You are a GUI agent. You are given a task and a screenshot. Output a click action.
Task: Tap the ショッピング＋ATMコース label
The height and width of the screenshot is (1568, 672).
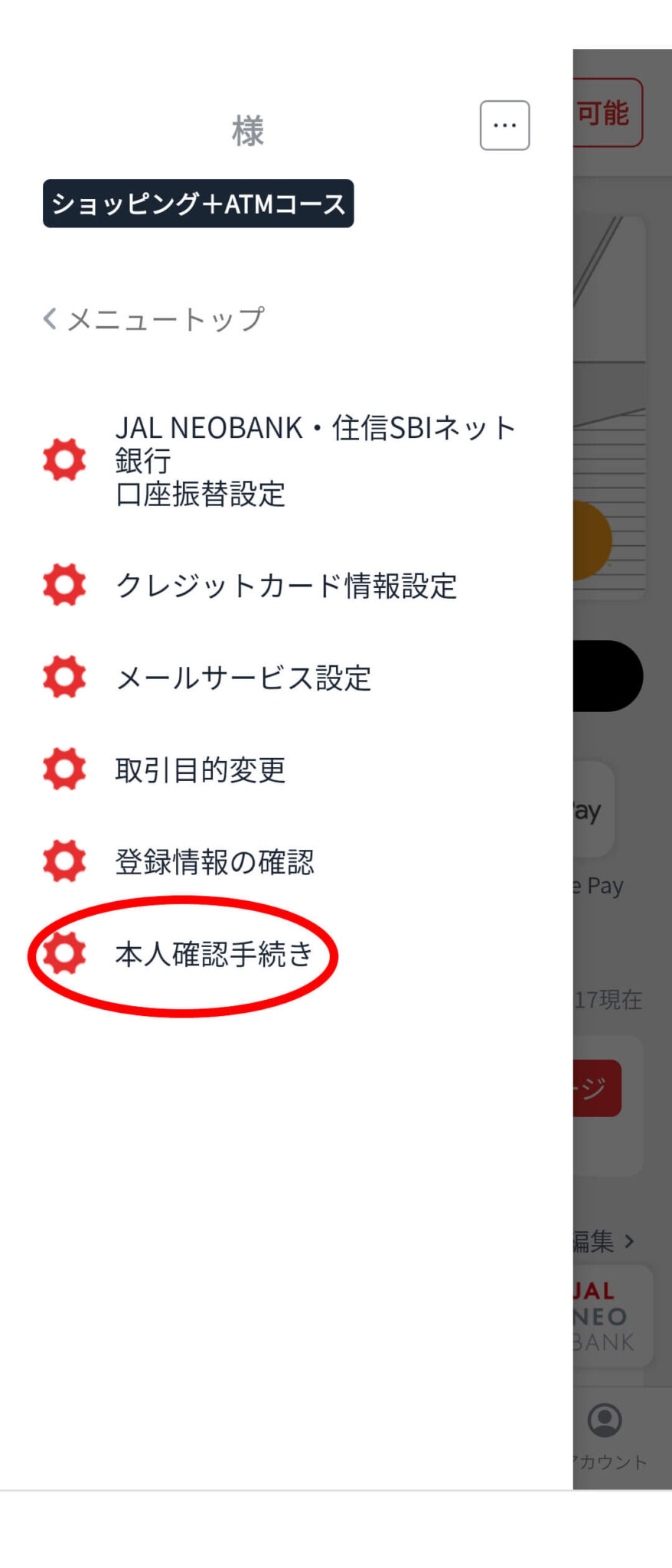197,203
